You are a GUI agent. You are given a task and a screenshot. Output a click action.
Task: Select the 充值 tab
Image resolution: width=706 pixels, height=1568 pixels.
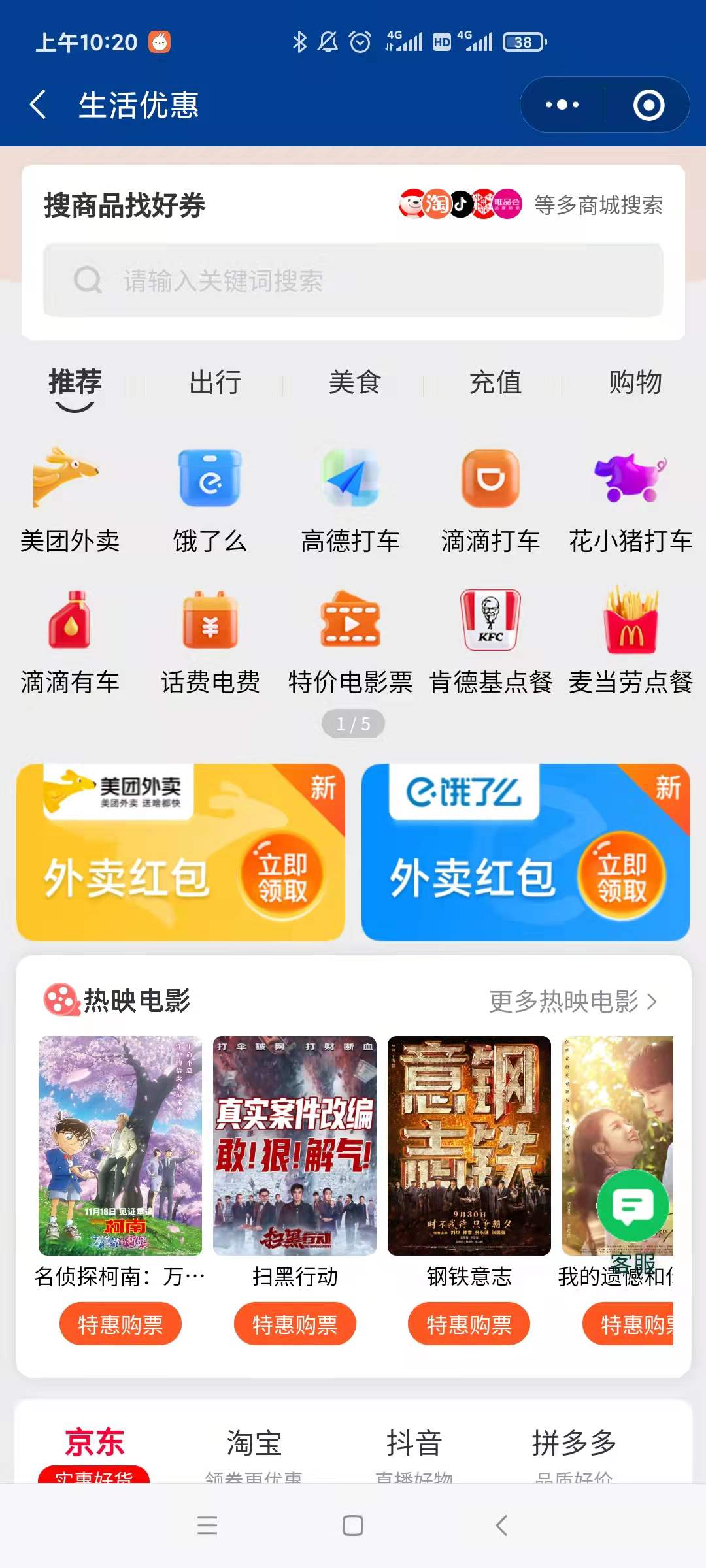point(496,382)
